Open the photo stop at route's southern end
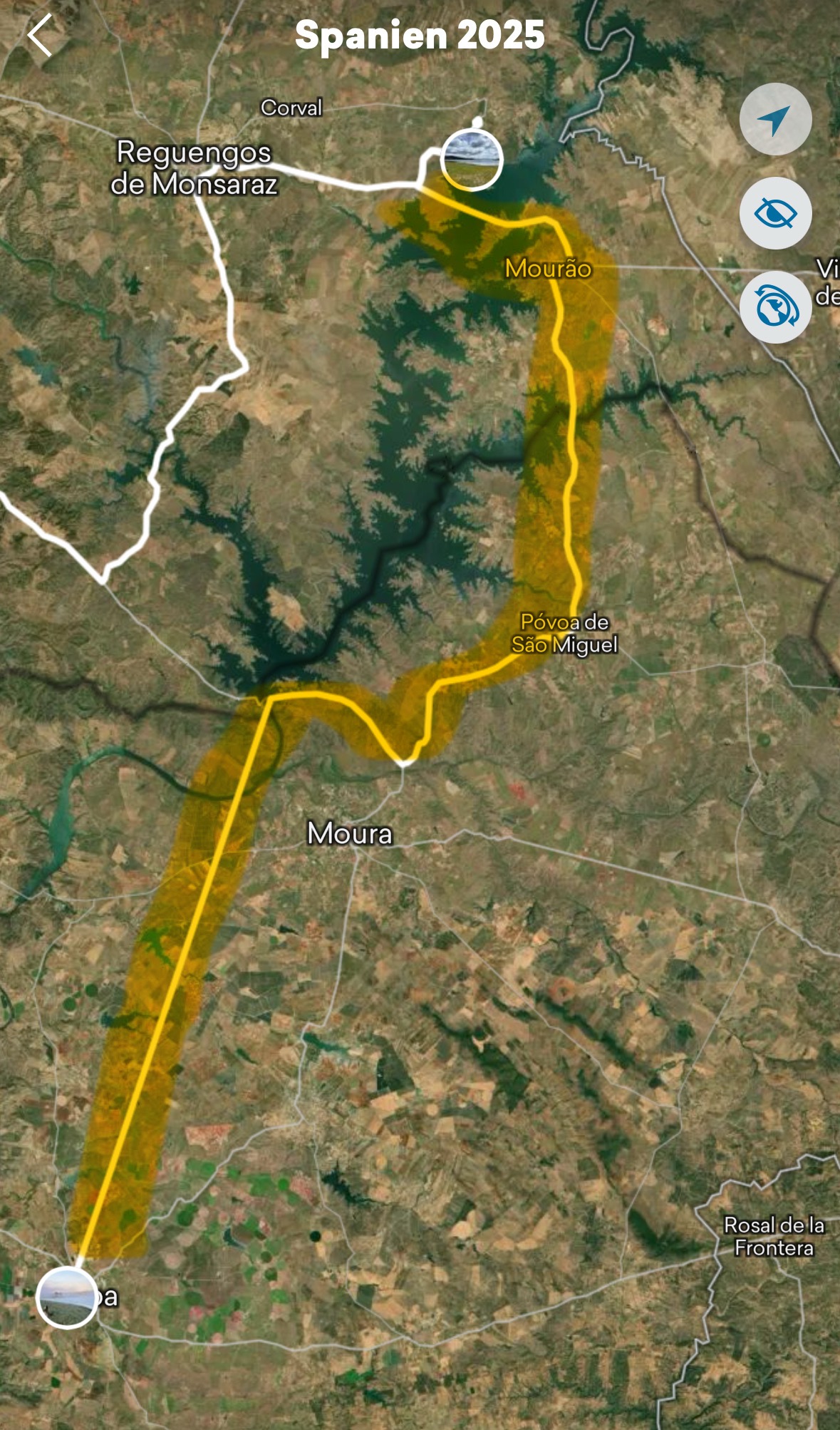 (67, 1297)
